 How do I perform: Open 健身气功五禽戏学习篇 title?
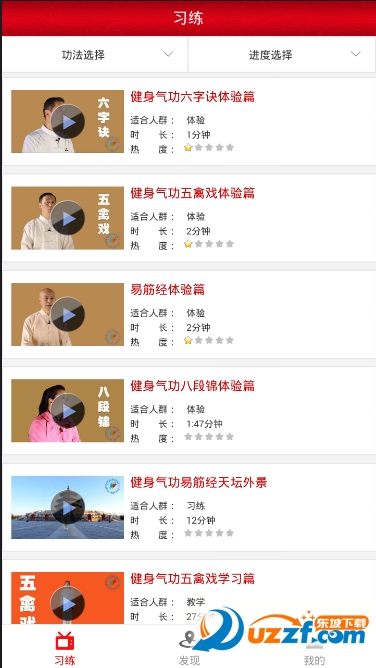192,579
